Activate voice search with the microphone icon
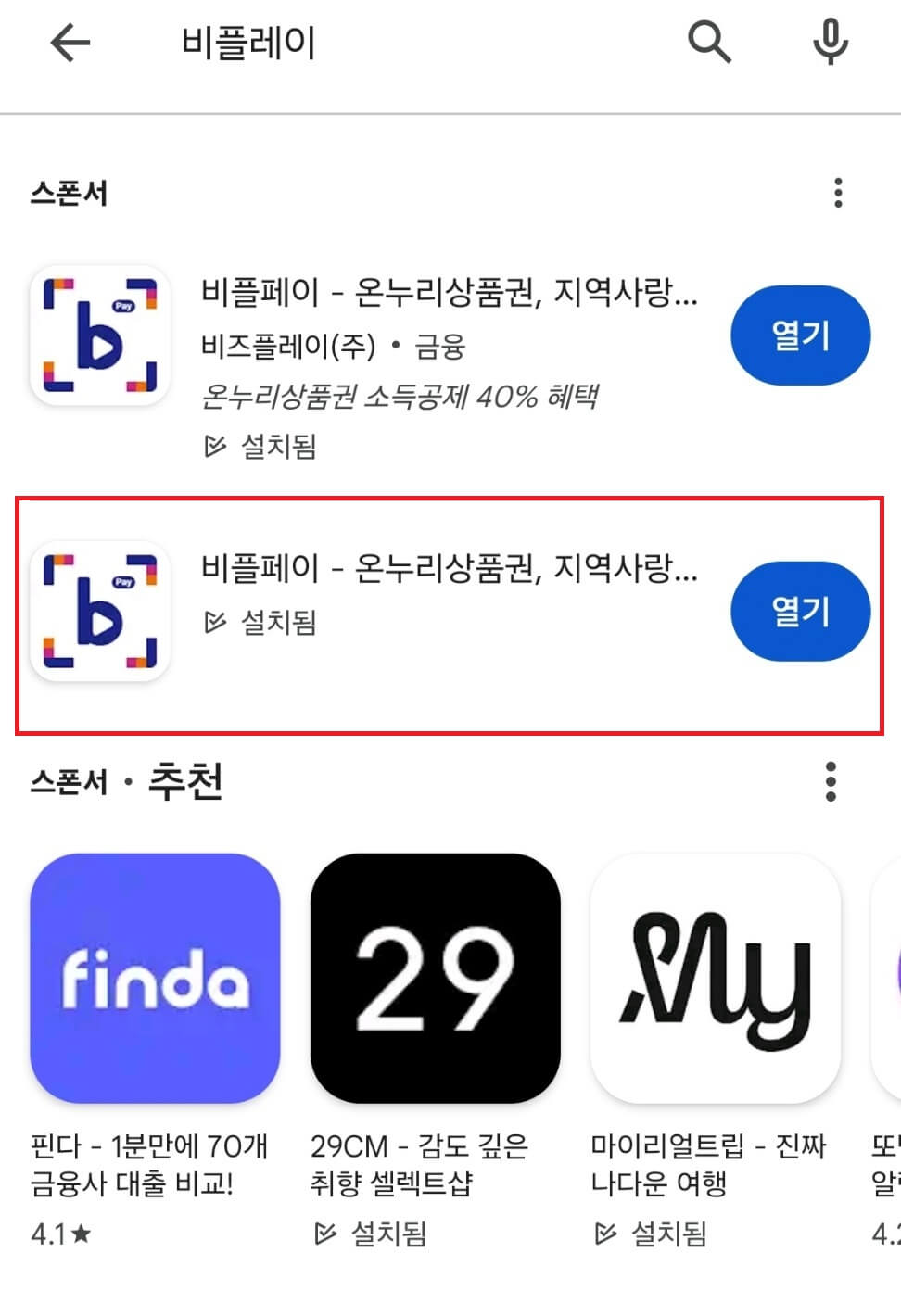 830,43
